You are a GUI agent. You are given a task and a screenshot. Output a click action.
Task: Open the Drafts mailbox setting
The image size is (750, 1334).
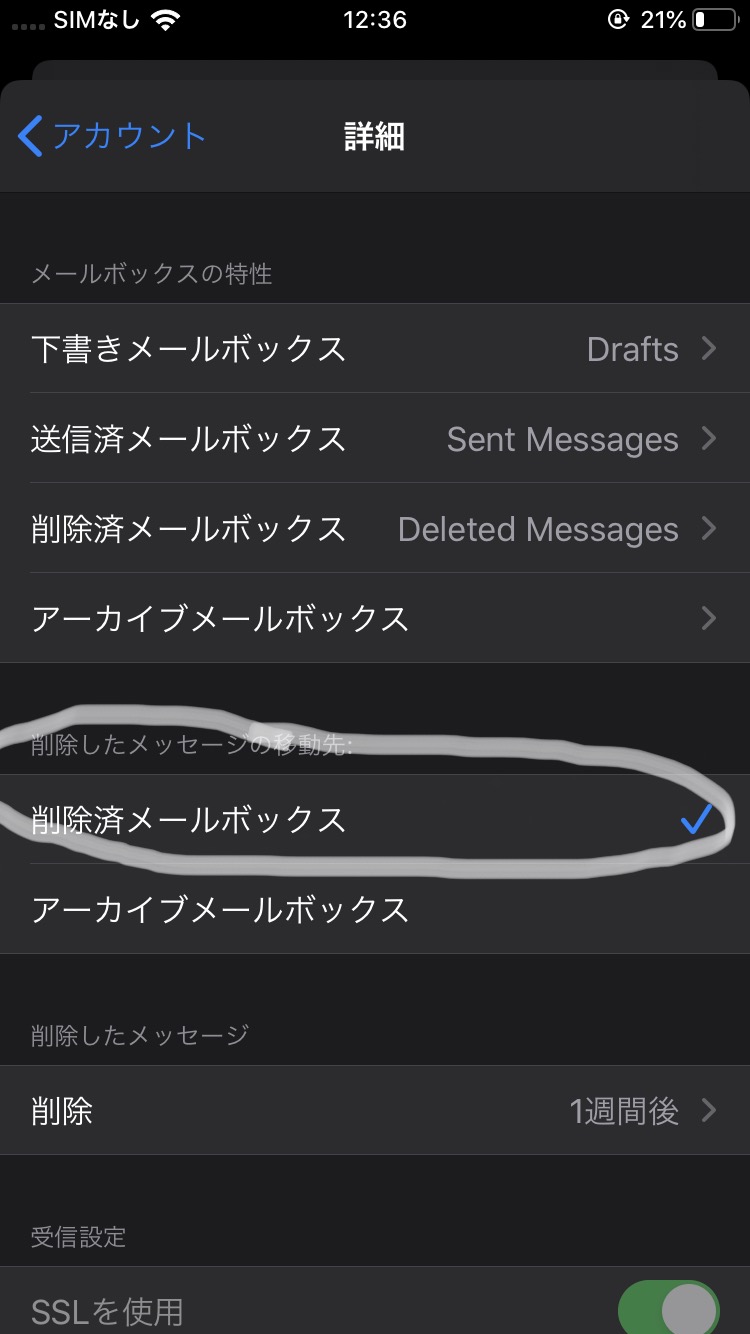pos(375,349)
